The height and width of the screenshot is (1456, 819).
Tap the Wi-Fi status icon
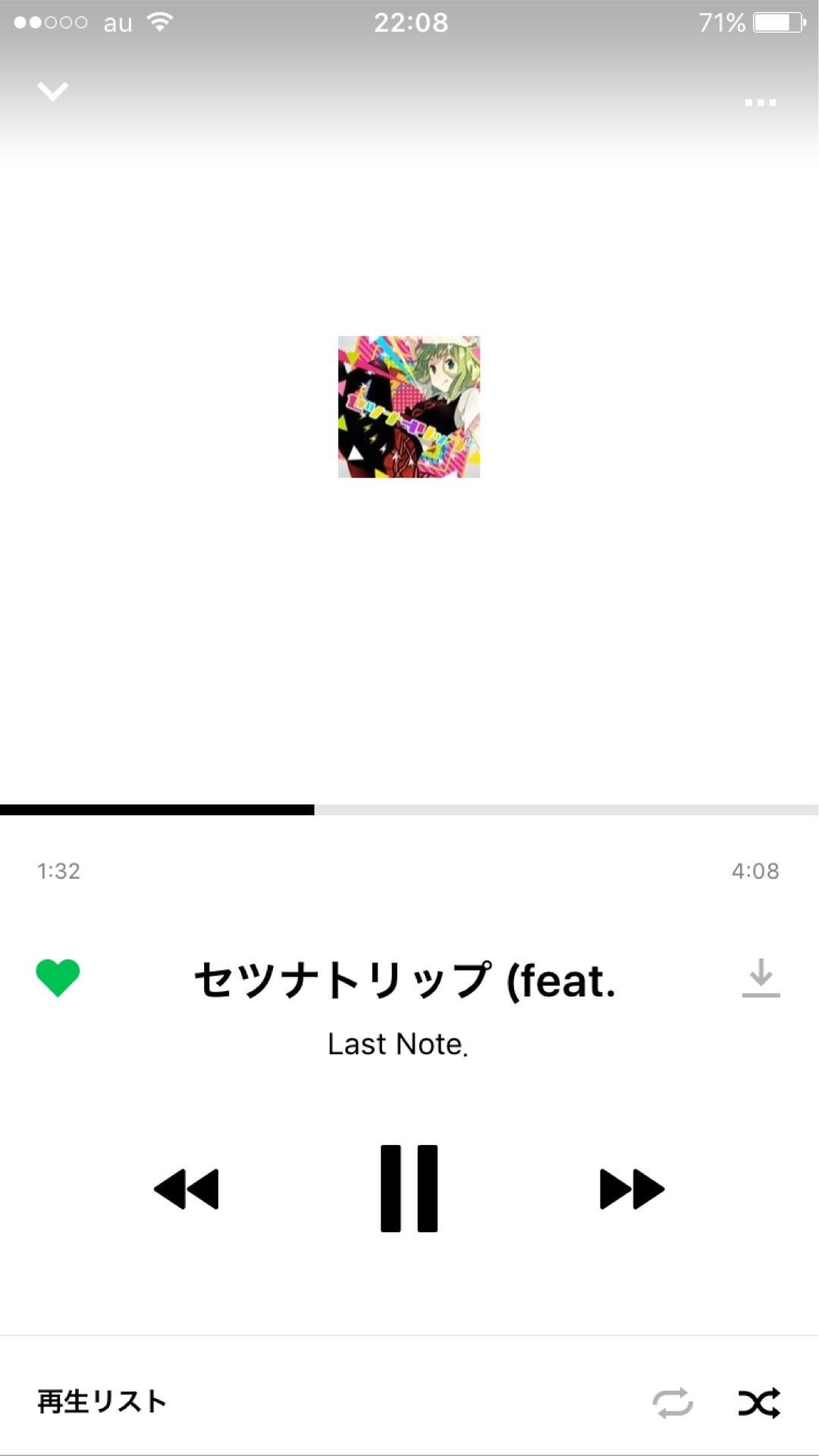[x=162, y=21]
